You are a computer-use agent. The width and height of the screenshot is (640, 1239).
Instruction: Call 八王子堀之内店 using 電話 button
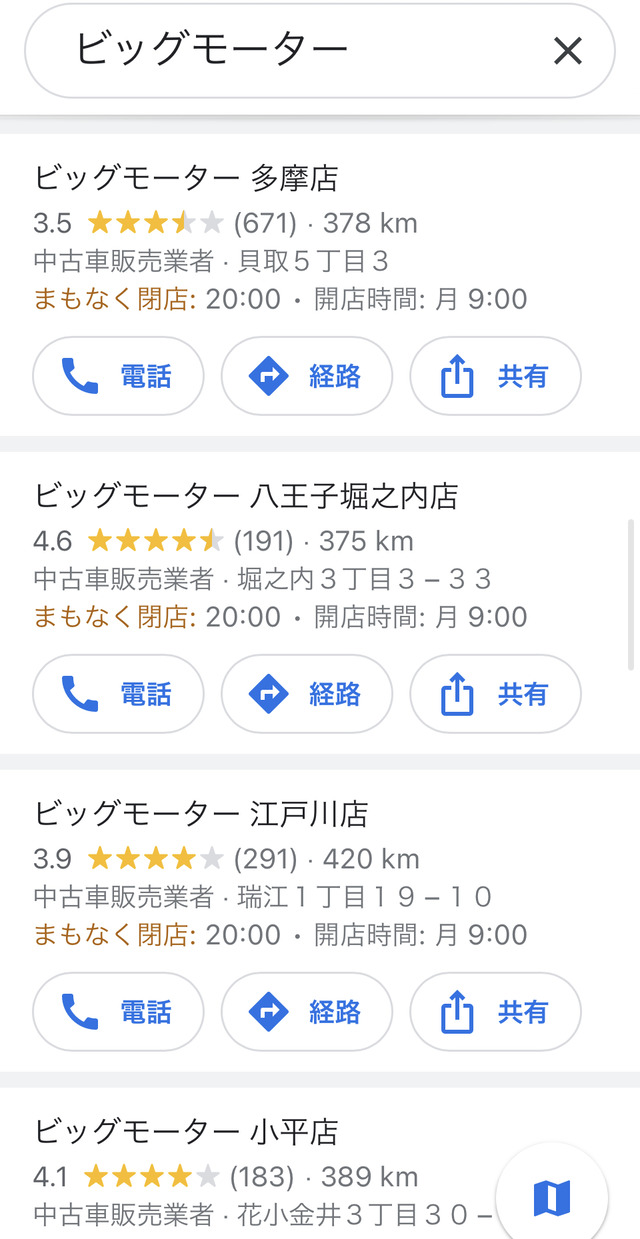[x=118, y=694]
